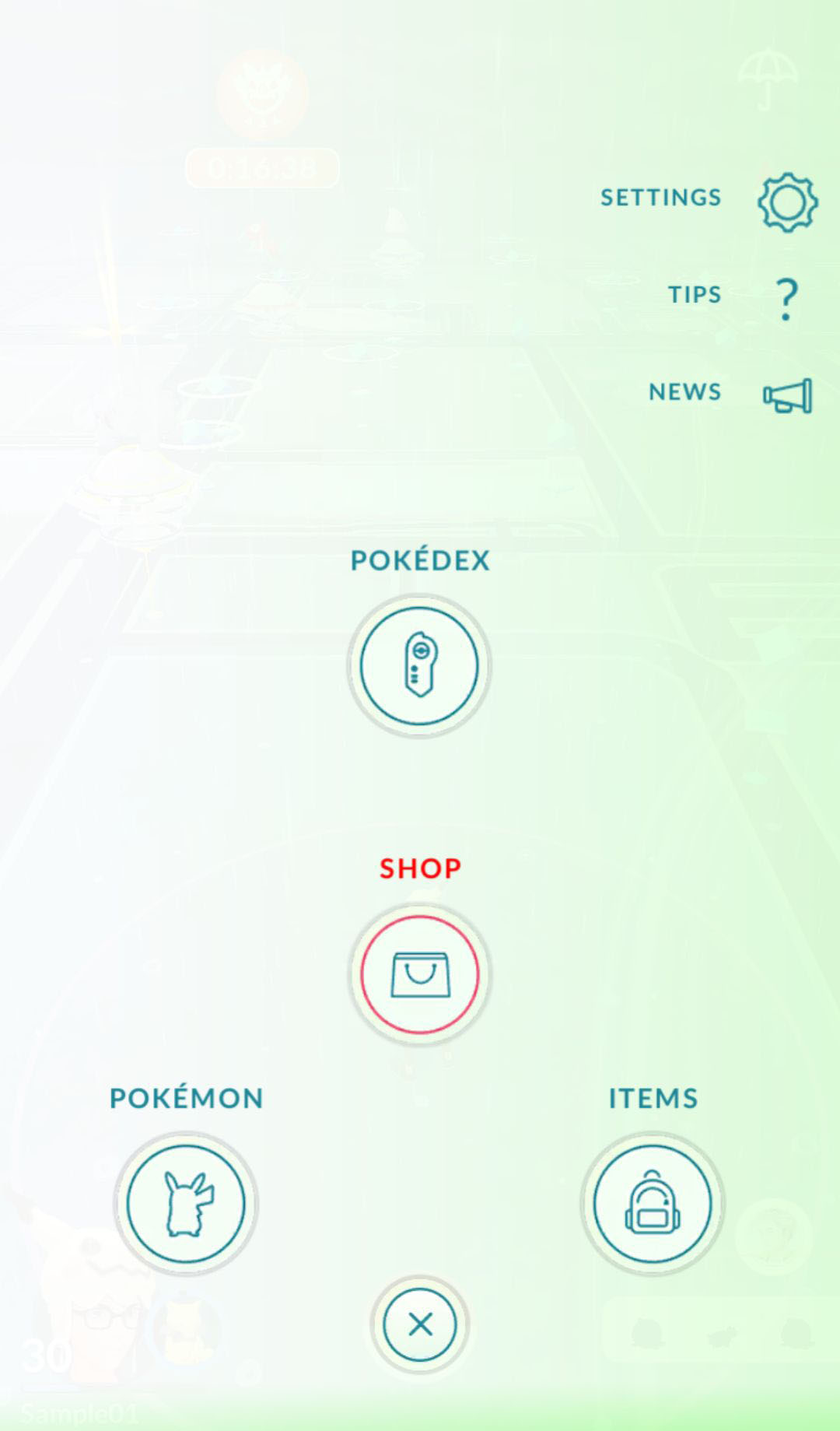Open Settings from the menu
This screenshot has height=1431, width=840.
(x=786, y=202)
